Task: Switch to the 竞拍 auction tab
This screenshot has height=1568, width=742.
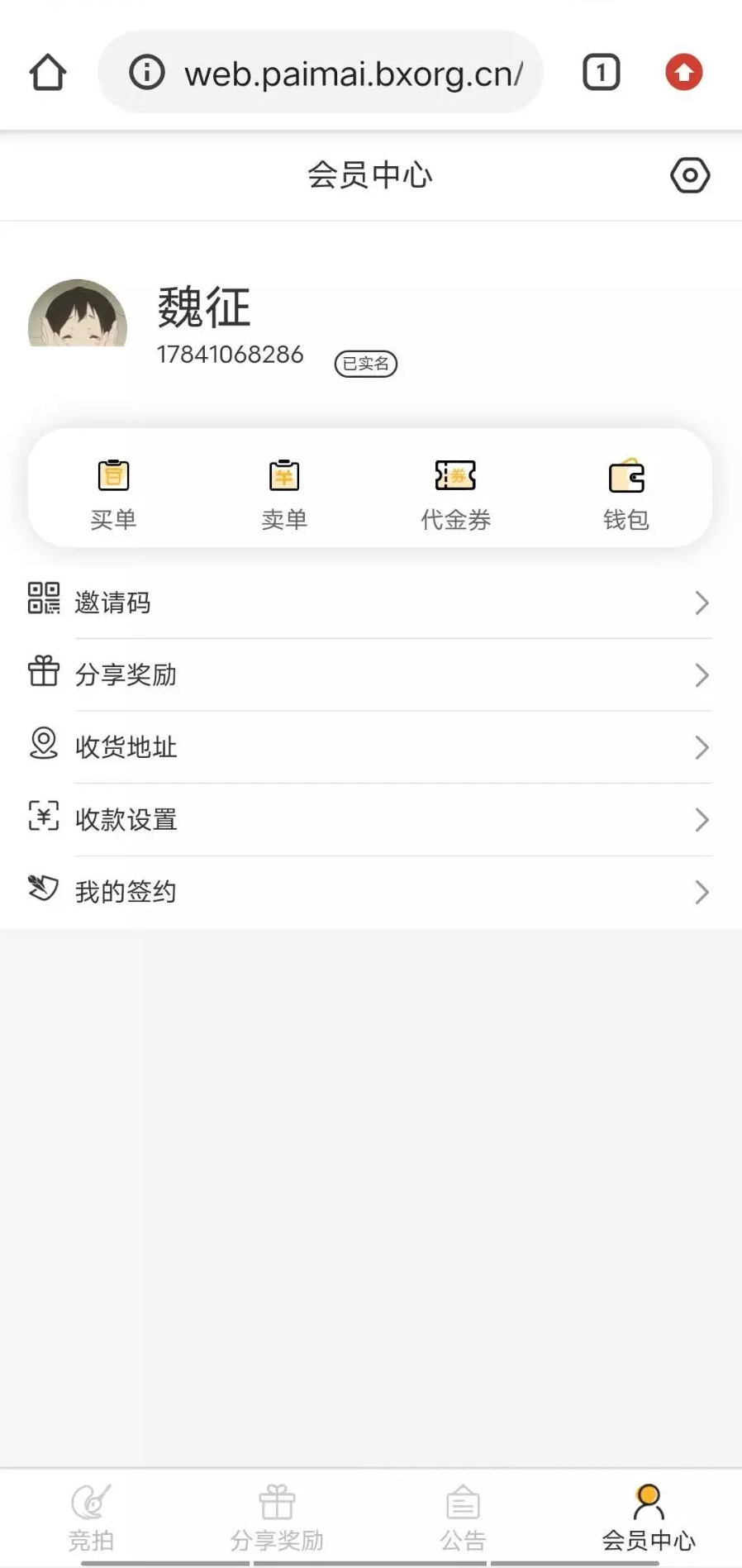Action: (x=91, y=1518)
